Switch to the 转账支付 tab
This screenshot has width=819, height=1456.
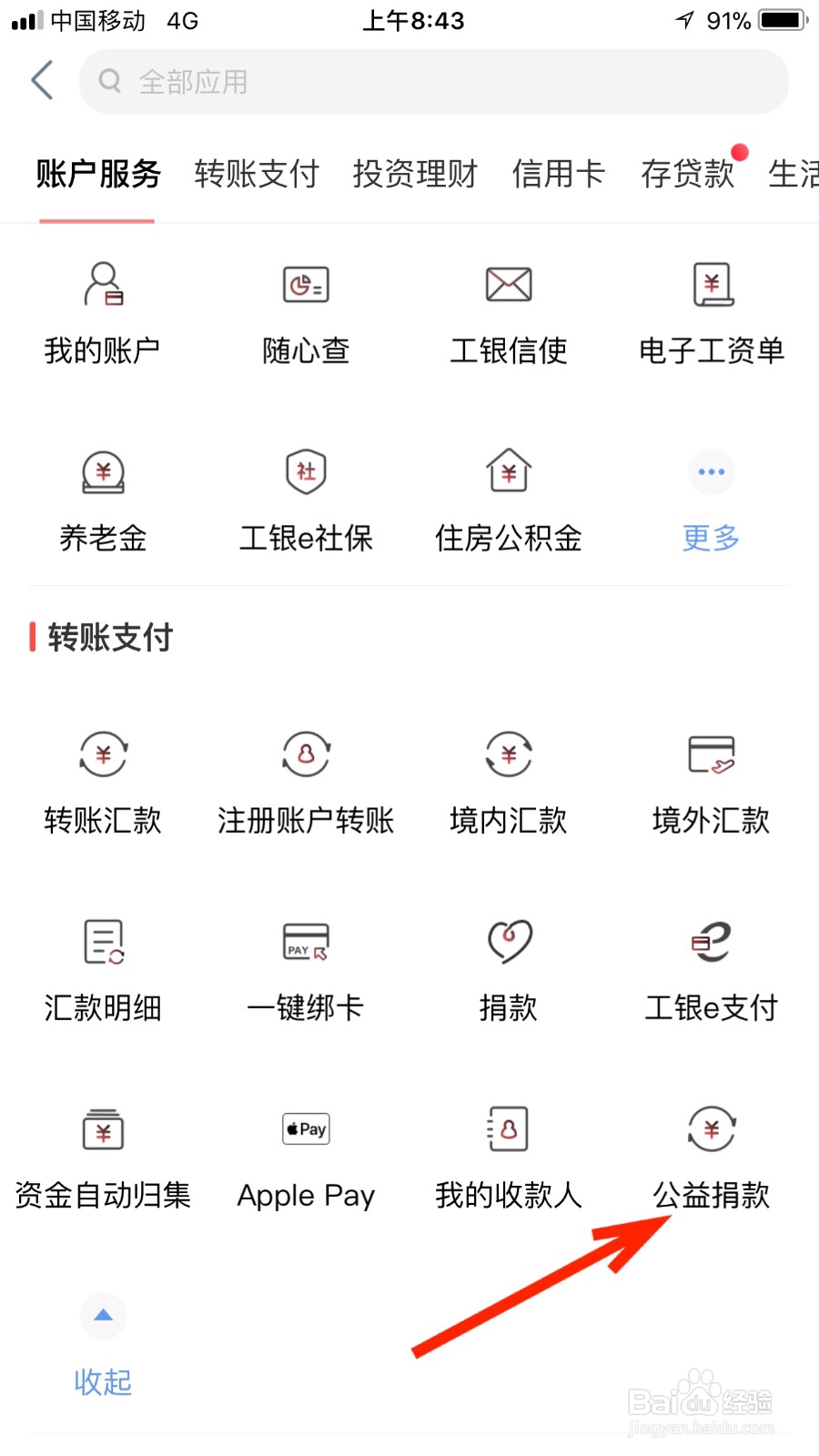coord(257,174)
